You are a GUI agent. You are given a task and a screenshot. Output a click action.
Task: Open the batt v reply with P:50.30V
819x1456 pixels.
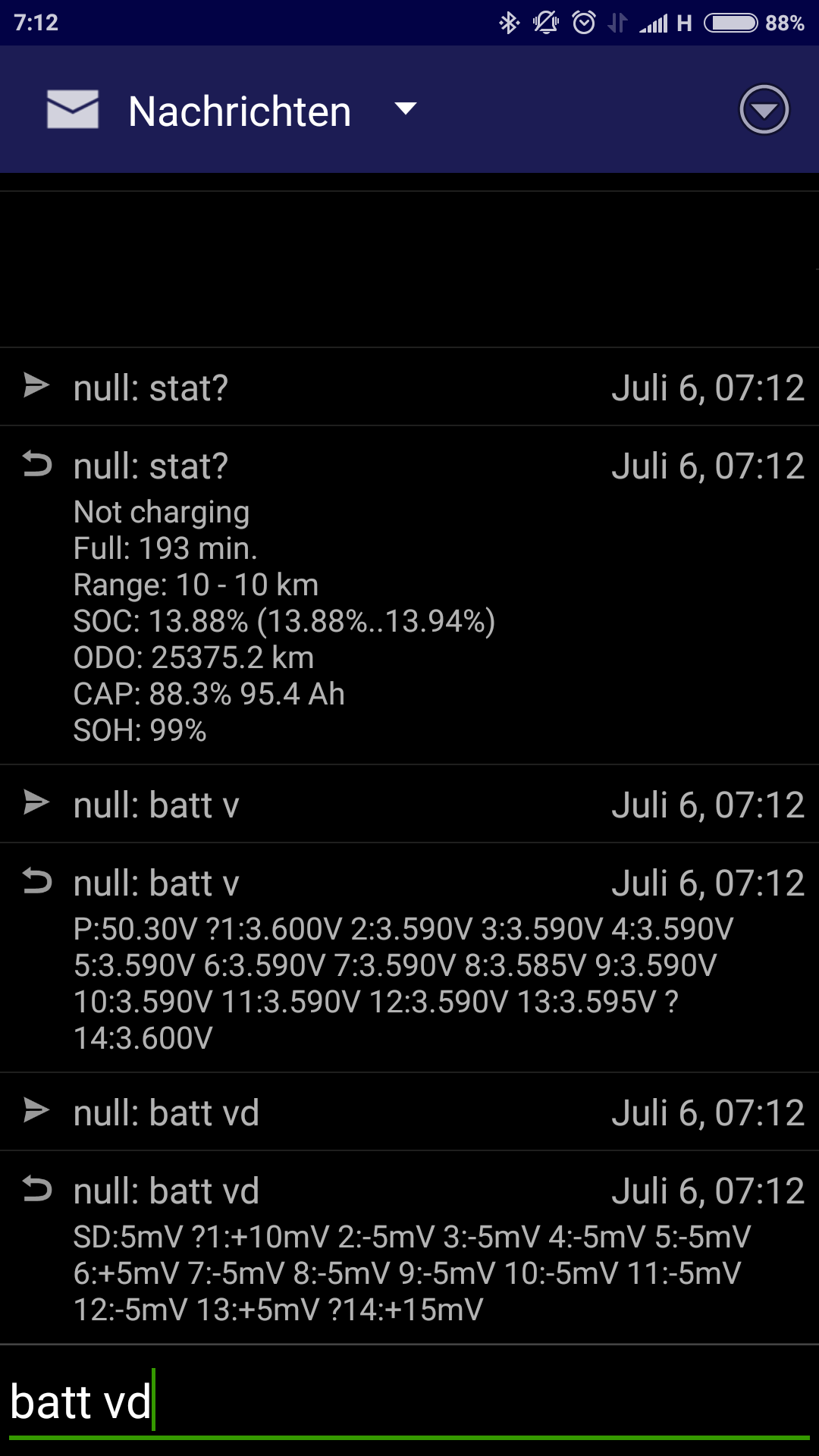click(409, 959)
